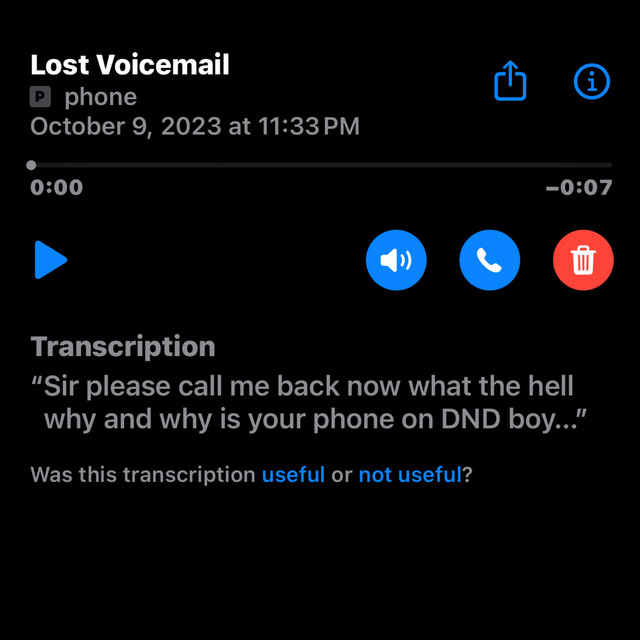Open the voicemail info details
The image size is (640, 640).
(591, 81)
